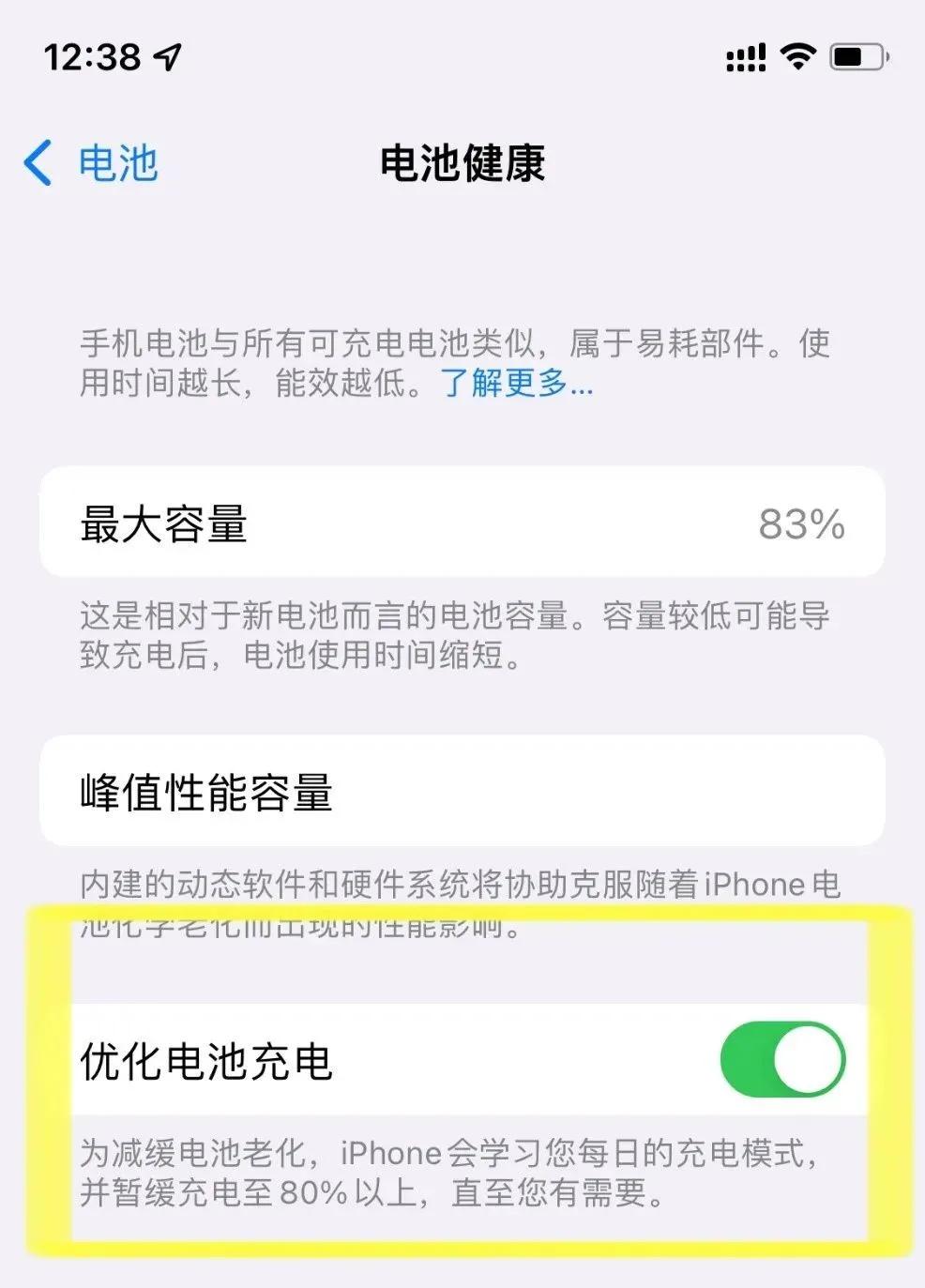Tap the 电池 back button text

118,161
